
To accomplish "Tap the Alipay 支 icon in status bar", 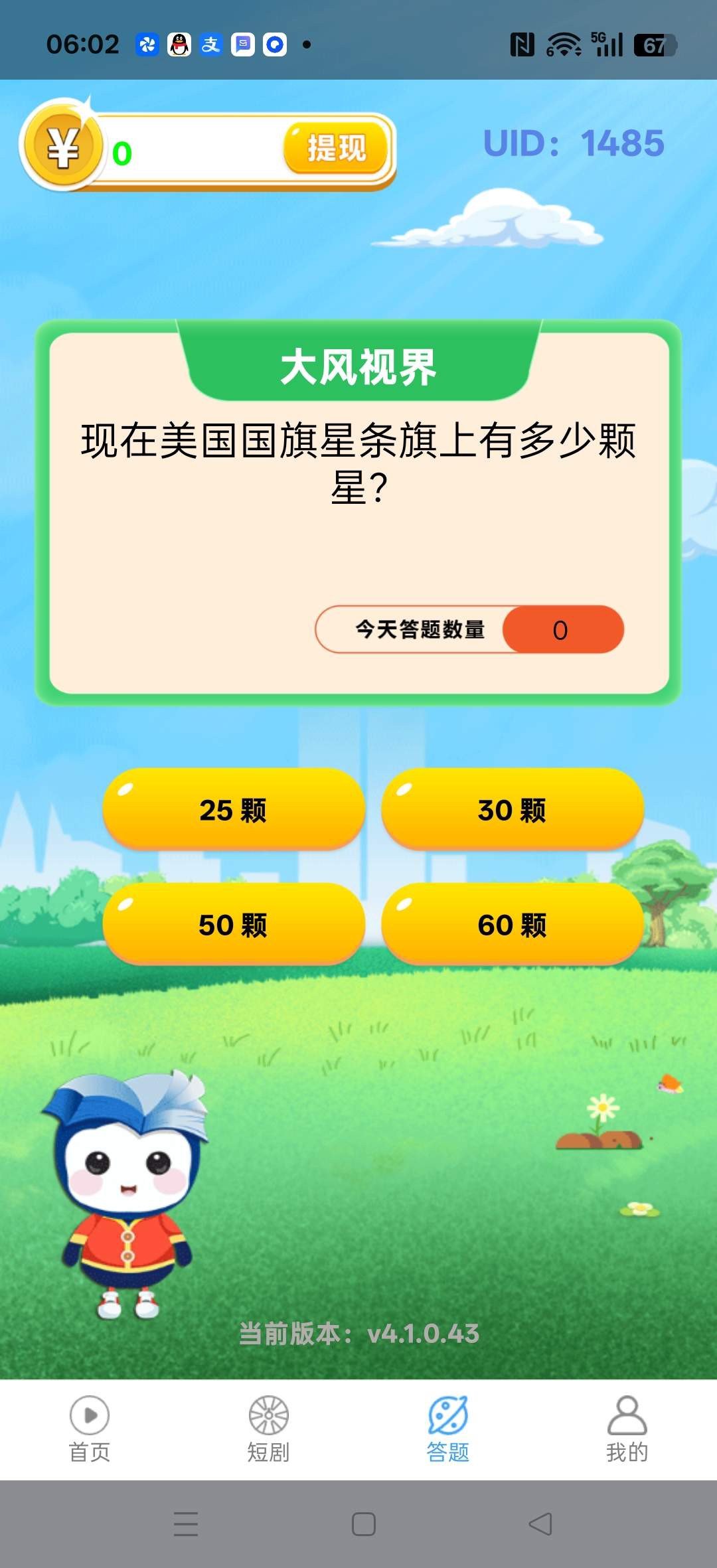I will click(x=211, y=44).
